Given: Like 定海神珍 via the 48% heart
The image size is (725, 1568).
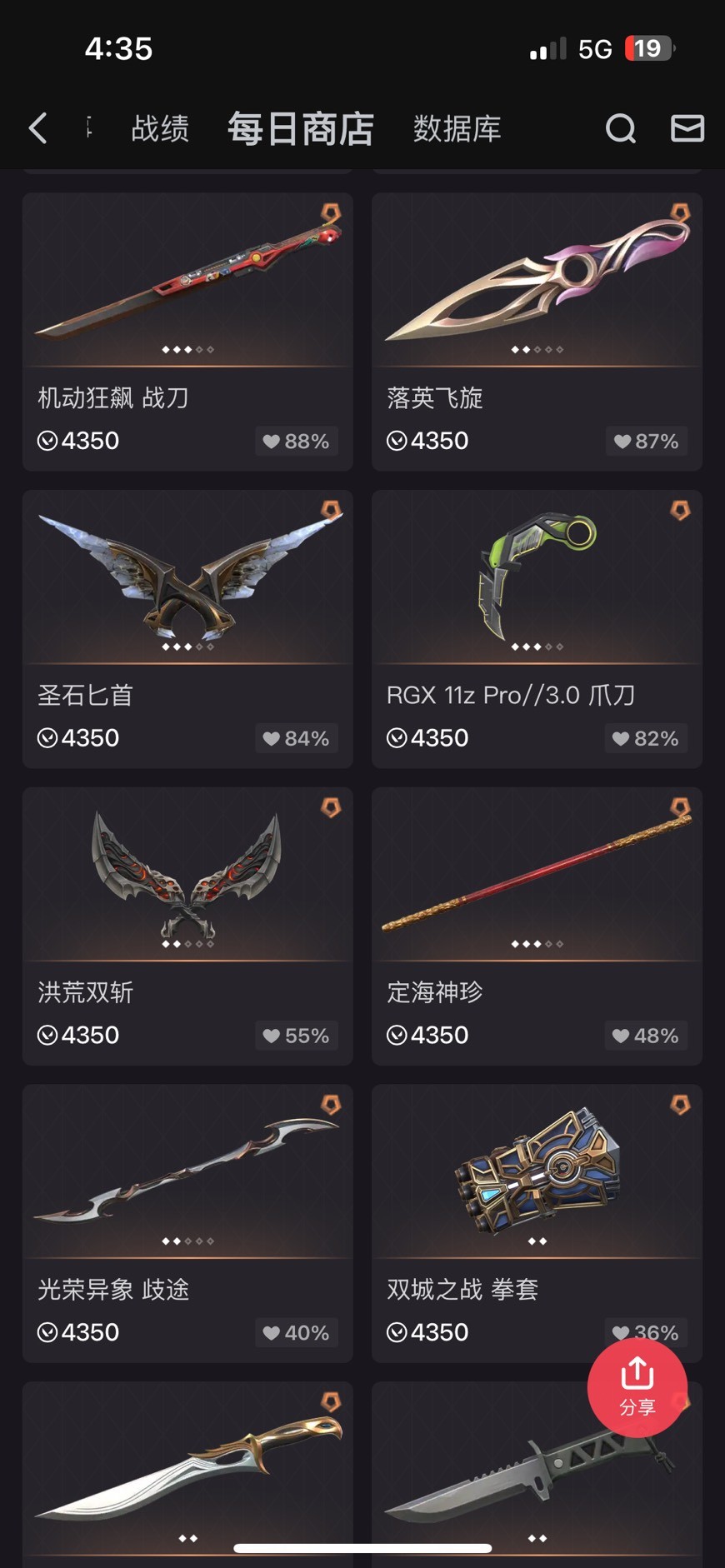Looking at the screenshot, I should [x=646, y=1036].
